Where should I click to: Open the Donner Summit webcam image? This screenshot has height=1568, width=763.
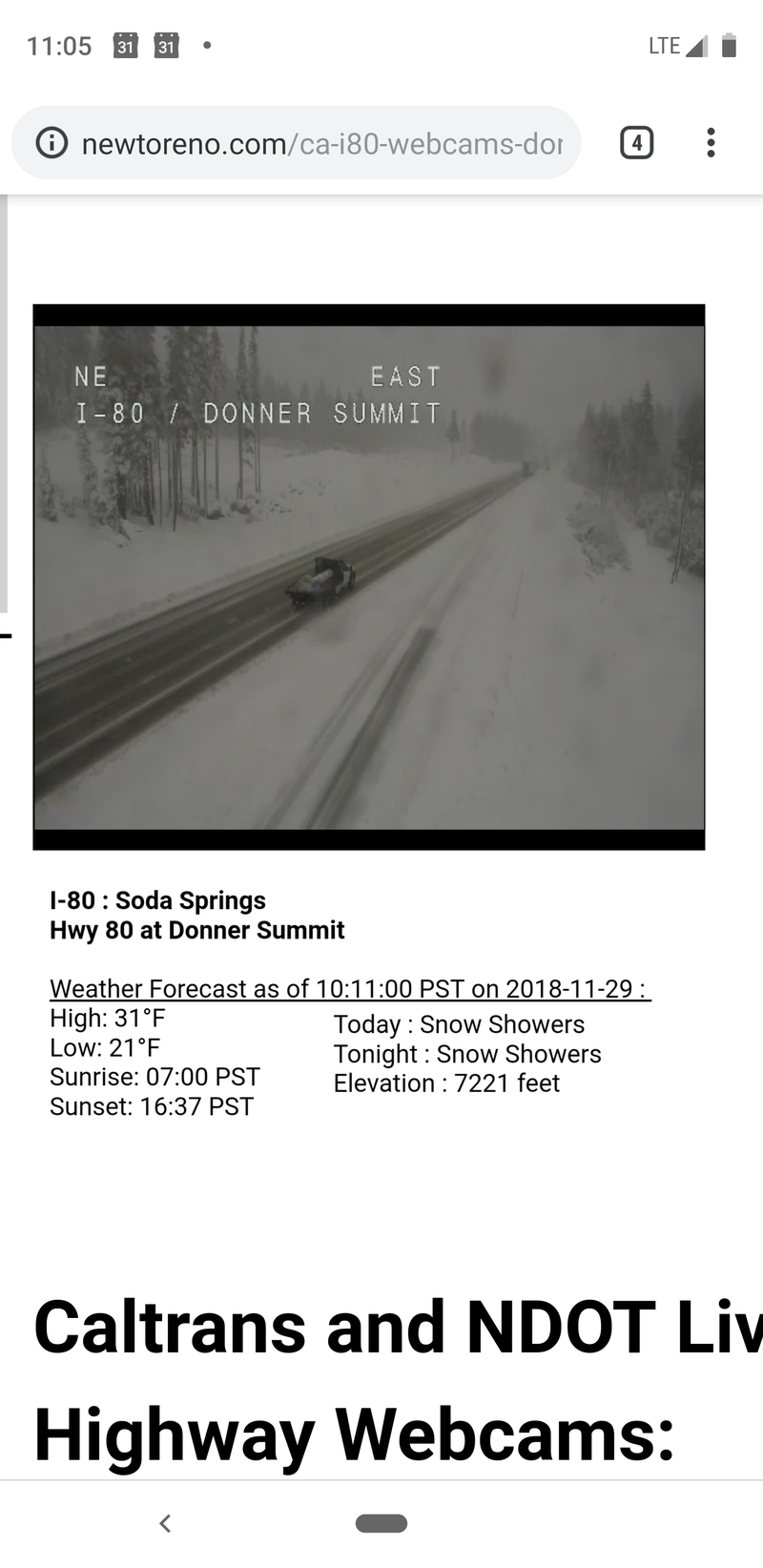click(369, 577)
